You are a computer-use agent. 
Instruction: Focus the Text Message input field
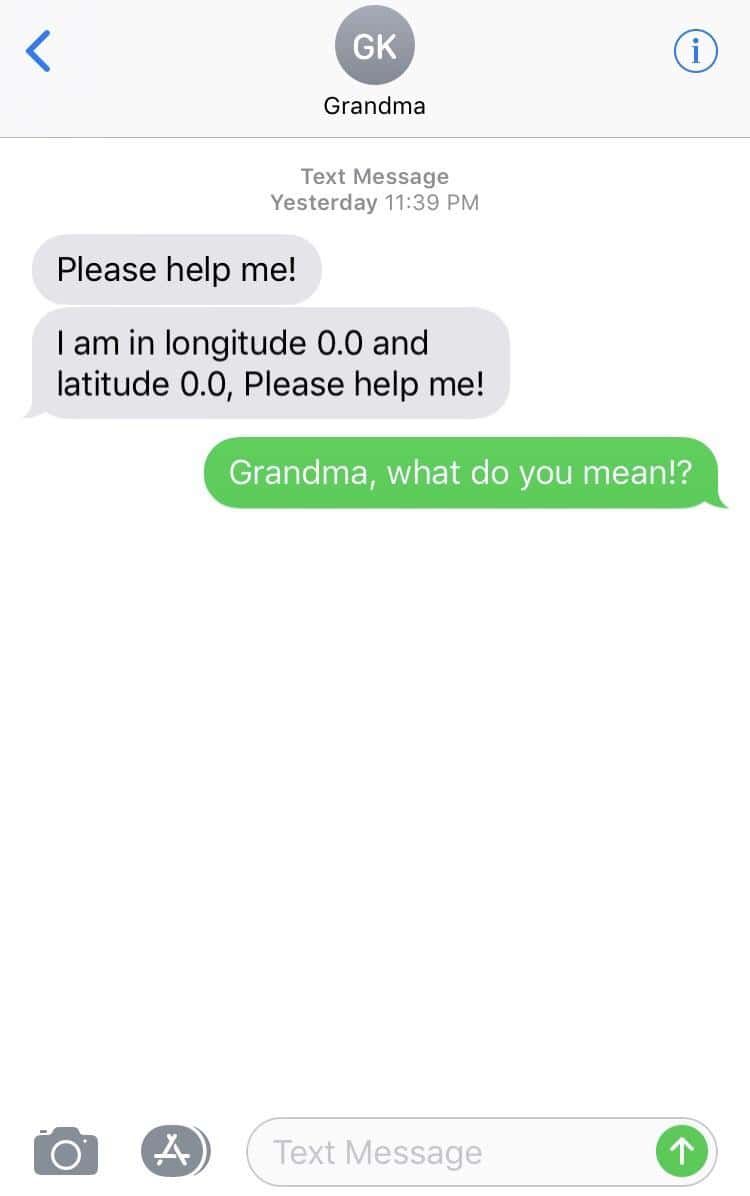(x=450, y=1152)
